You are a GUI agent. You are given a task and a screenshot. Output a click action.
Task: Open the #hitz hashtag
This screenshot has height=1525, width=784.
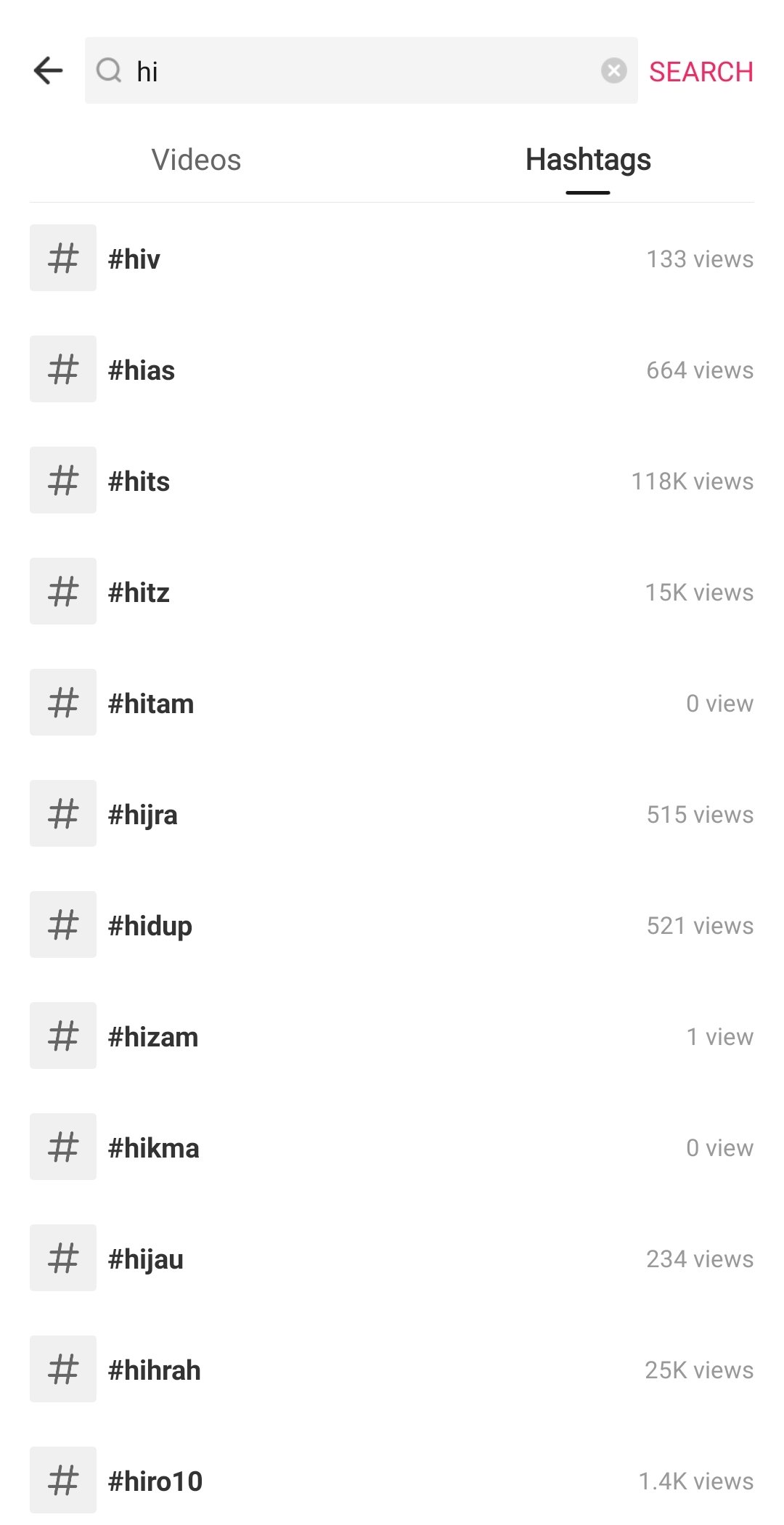point(392,592)
